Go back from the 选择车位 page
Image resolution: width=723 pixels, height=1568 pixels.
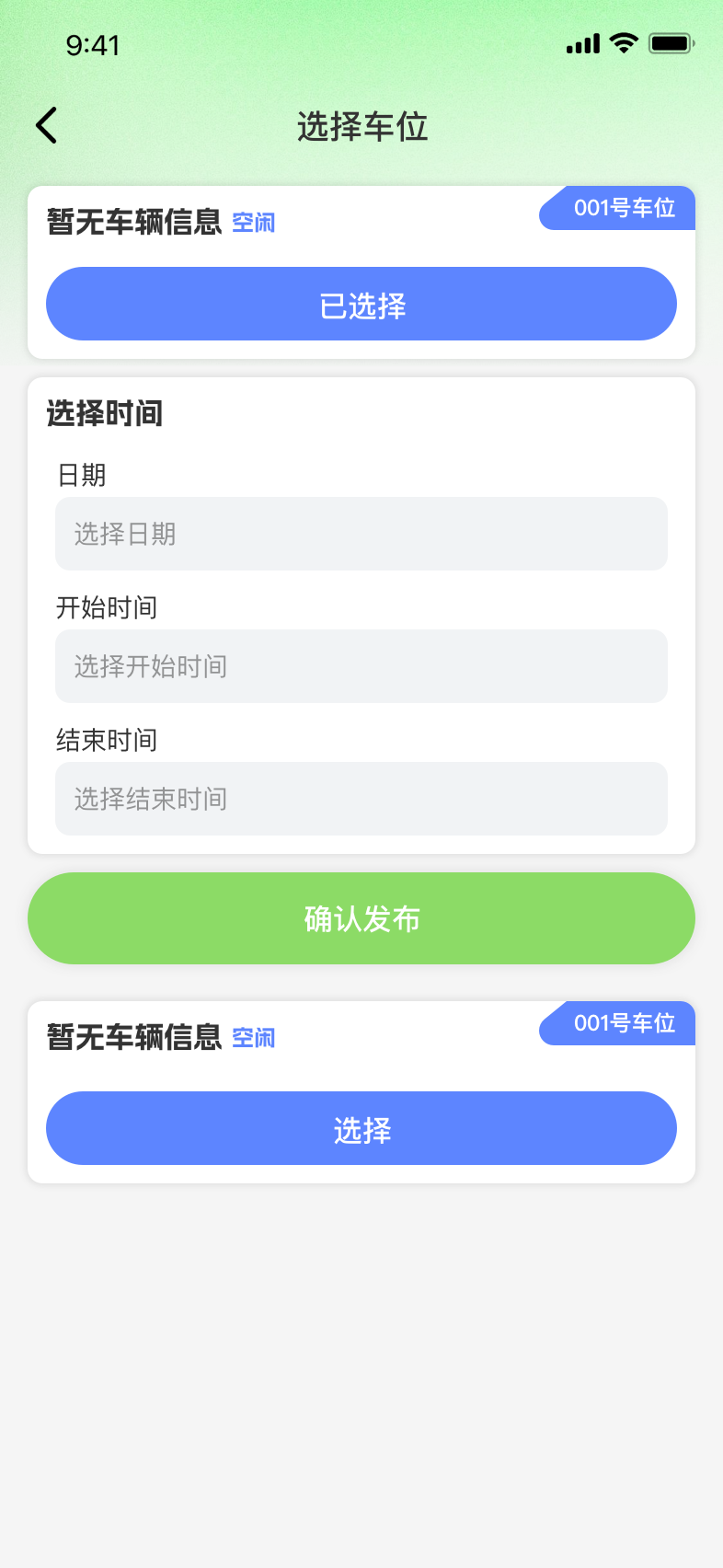click(x=46, y=126)
